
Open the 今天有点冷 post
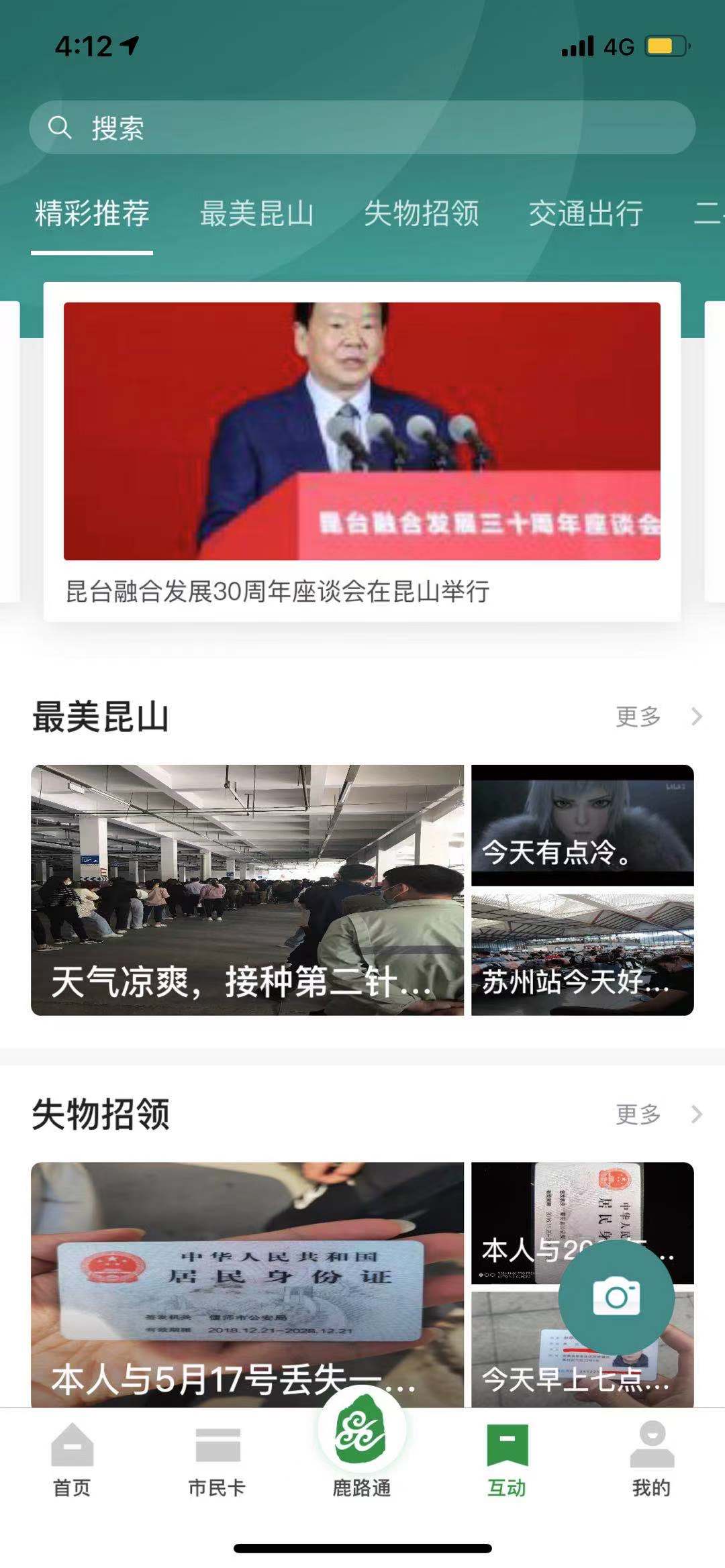(582, 825)
